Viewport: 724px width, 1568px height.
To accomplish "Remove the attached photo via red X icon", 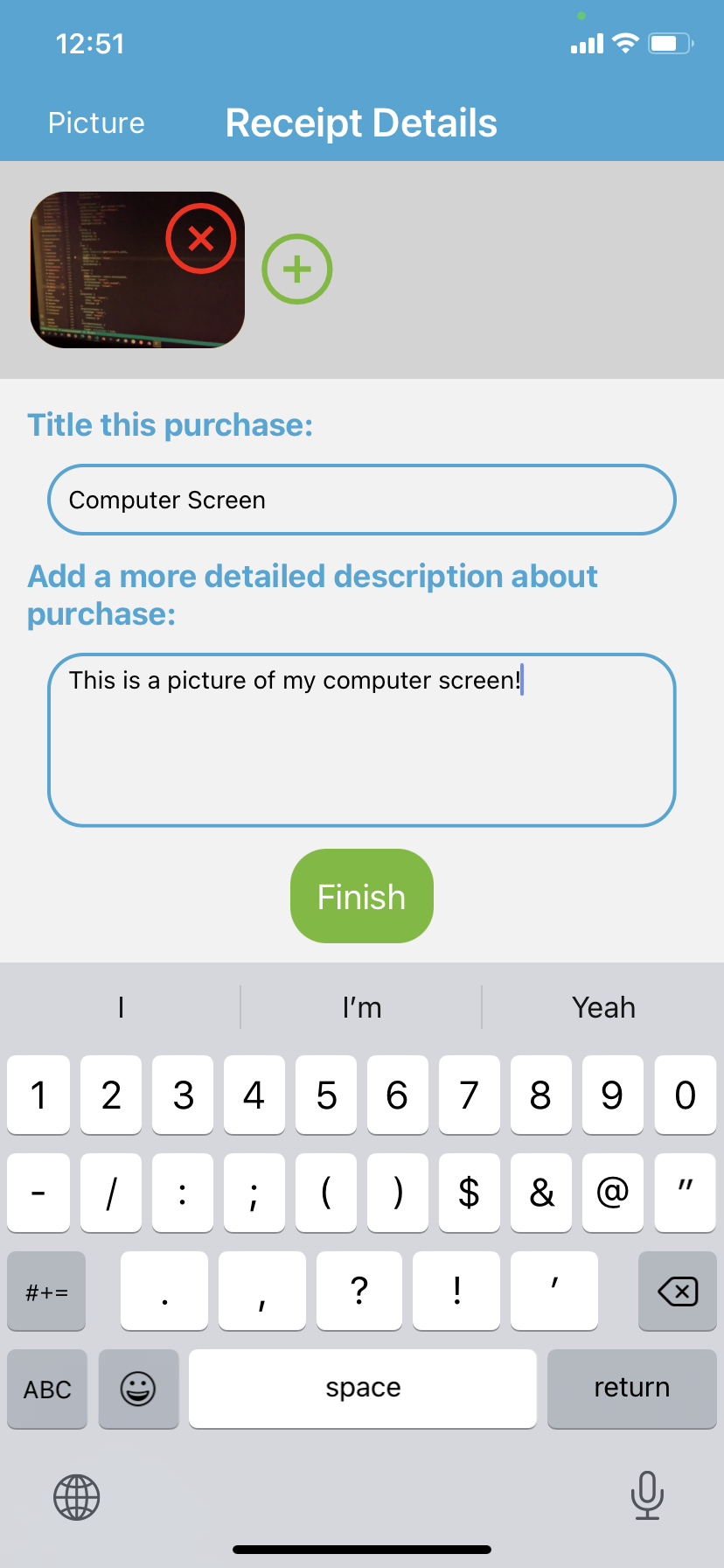I will point(200,237).
